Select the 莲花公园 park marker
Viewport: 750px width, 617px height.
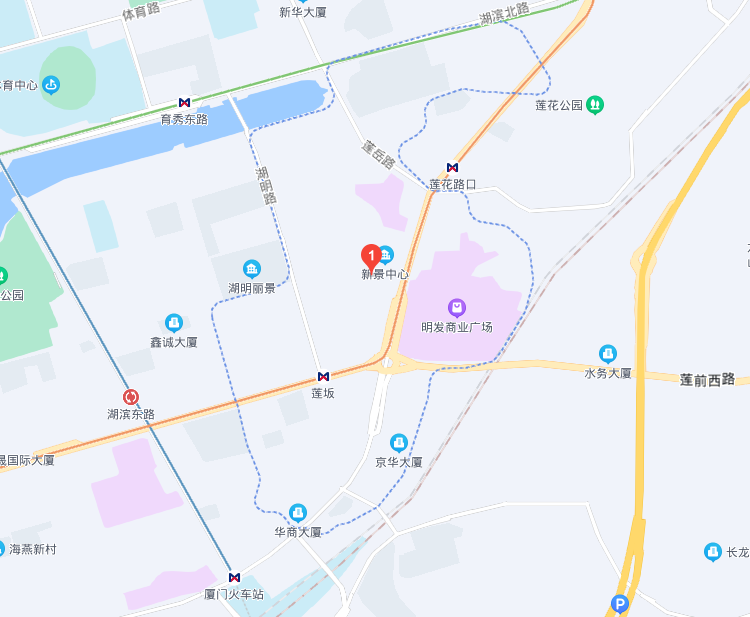click(x=595, y=104)
